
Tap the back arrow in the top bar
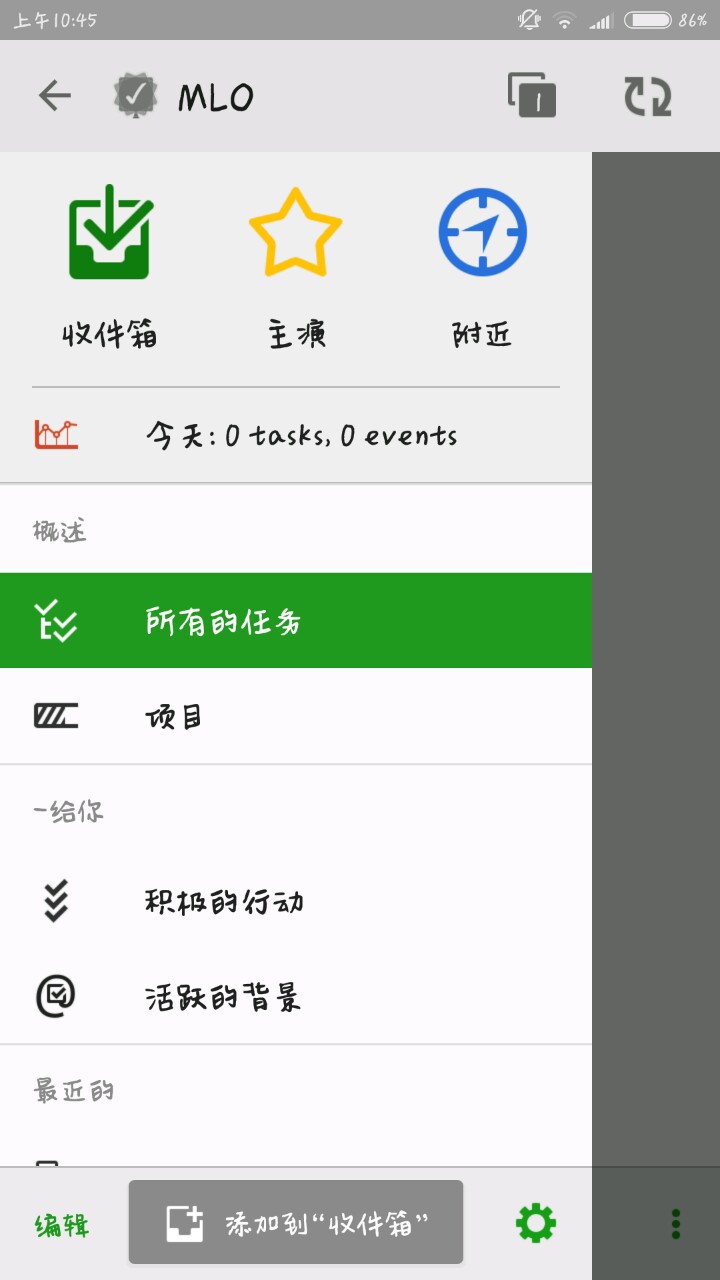tap(55, 96)
